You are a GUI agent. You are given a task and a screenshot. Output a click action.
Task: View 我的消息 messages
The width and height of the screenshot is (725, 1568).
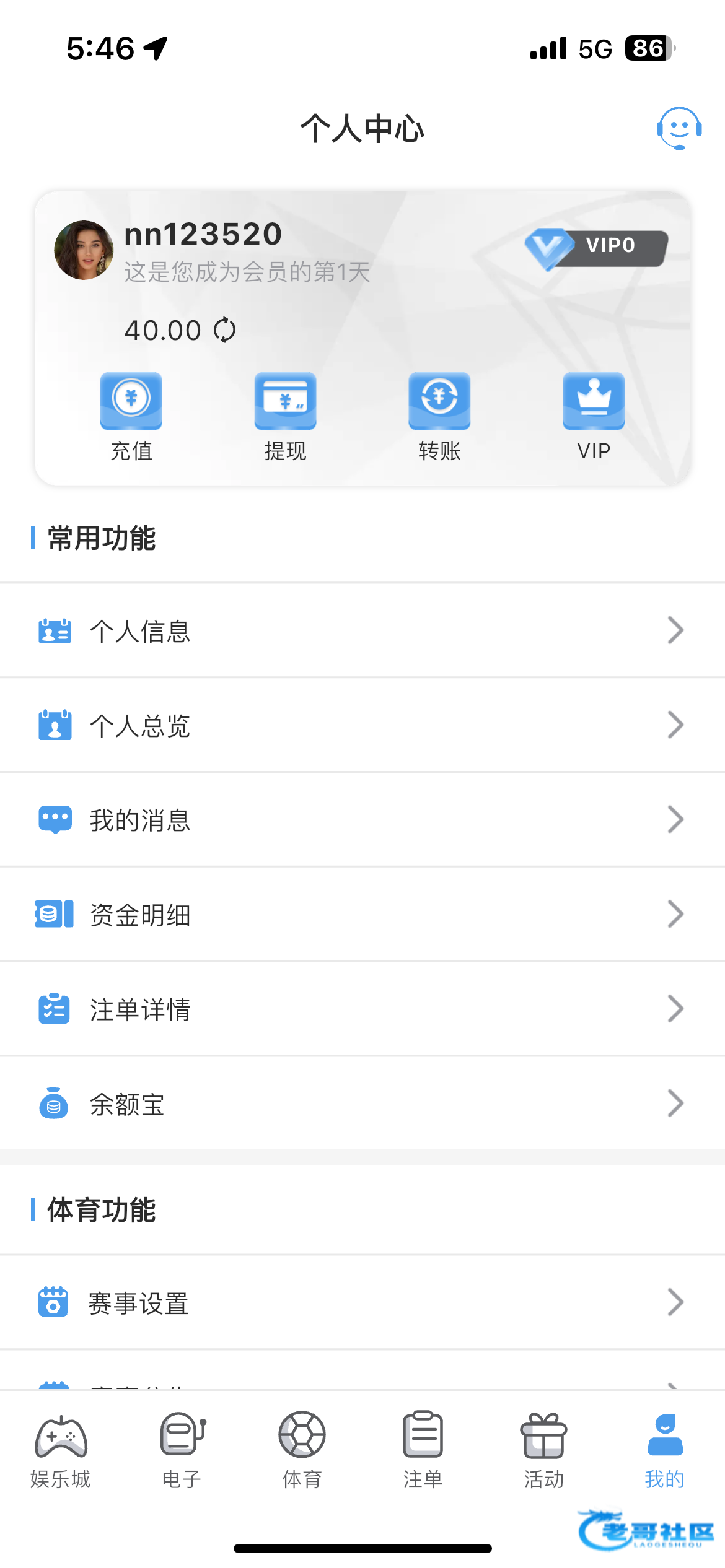362,820
